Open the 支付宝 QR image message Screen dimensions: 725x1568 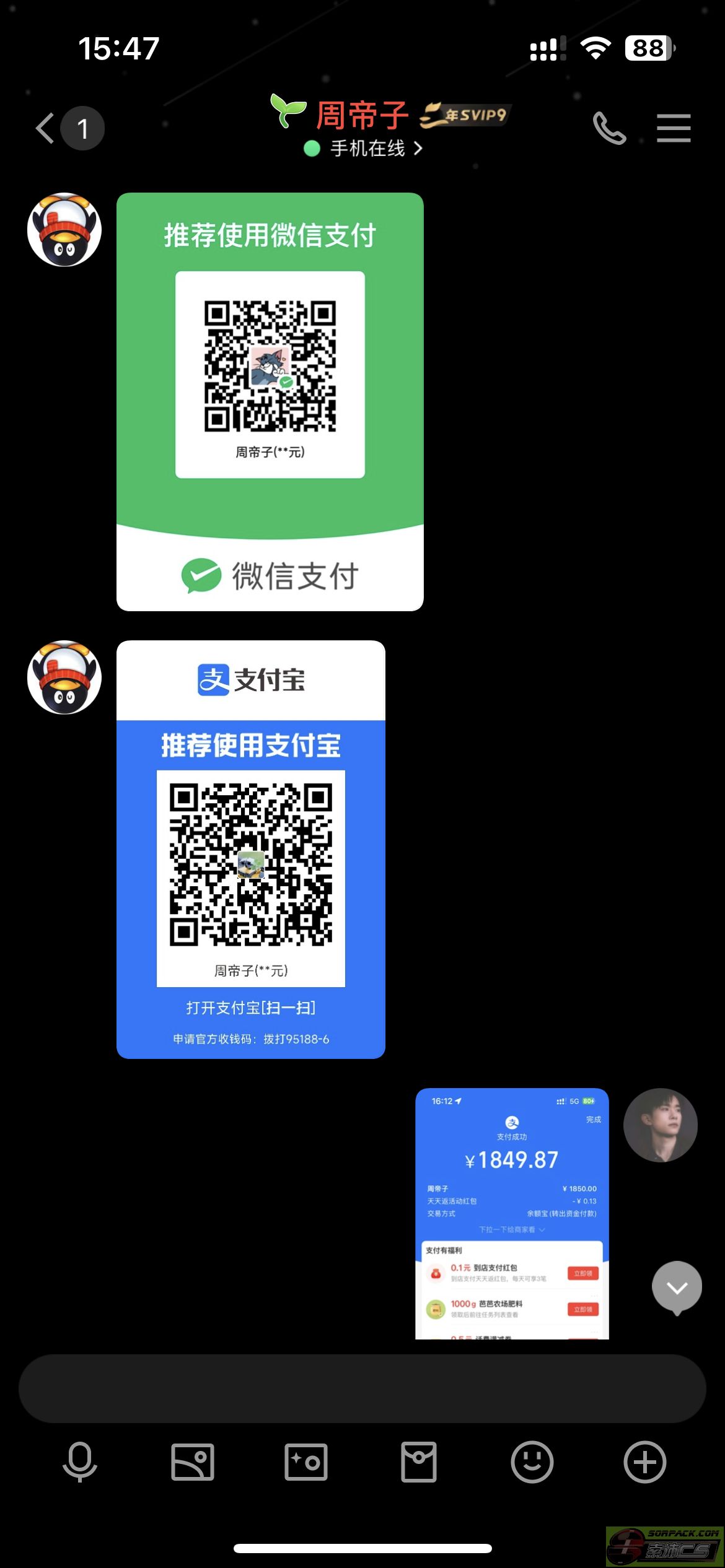[251, 850]
